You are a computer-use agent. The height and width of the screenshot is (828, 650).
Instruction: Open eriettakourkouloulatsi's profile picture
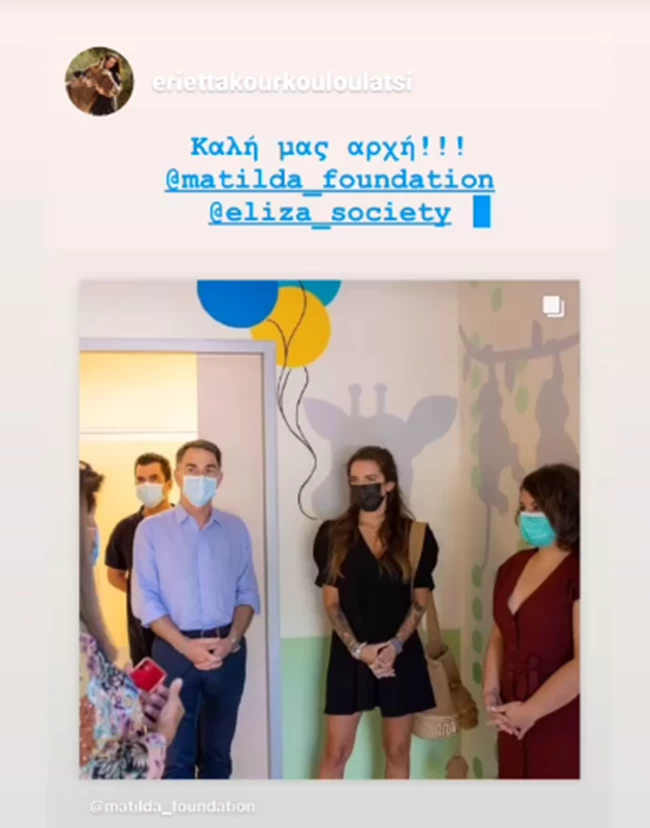point(99,82)
